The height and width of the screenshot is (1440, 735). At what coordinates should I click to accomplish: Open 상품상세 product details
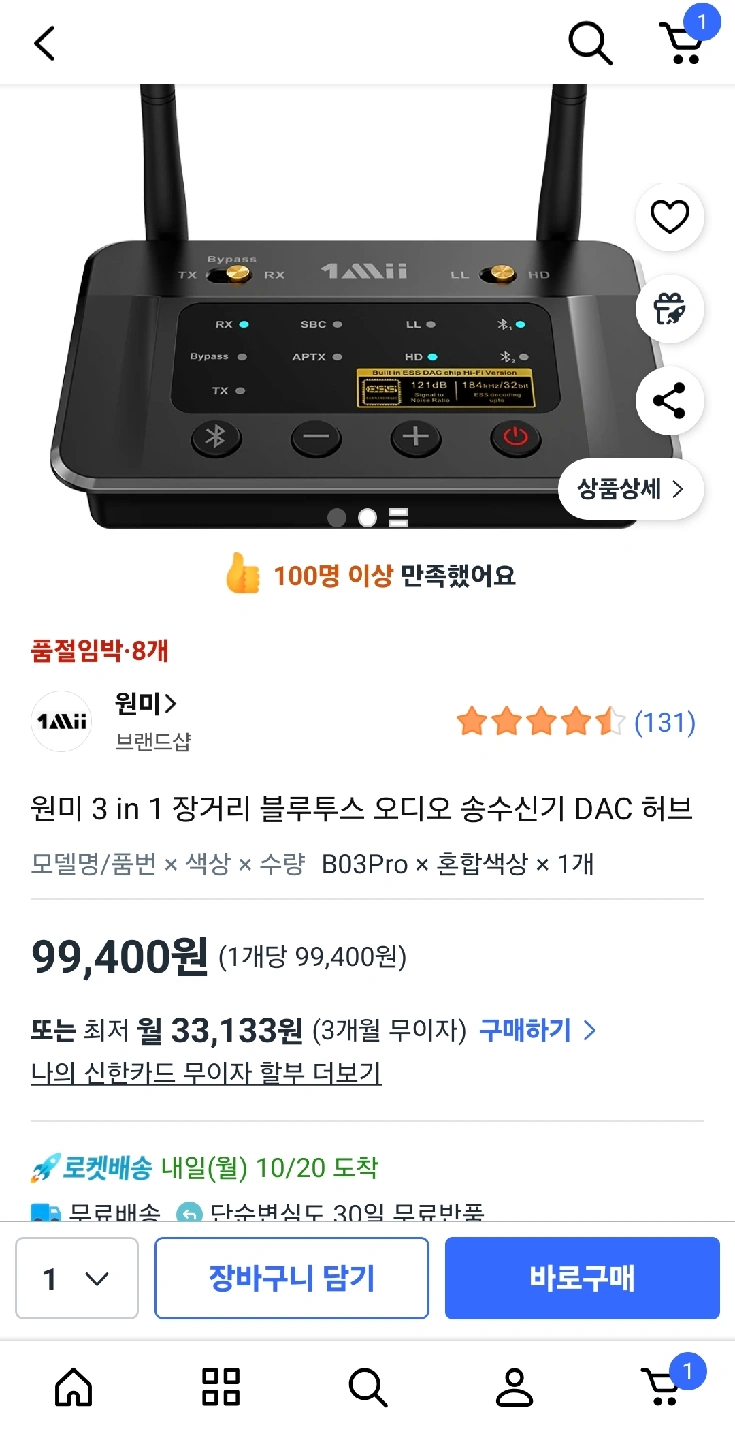[x=630, y=489]
